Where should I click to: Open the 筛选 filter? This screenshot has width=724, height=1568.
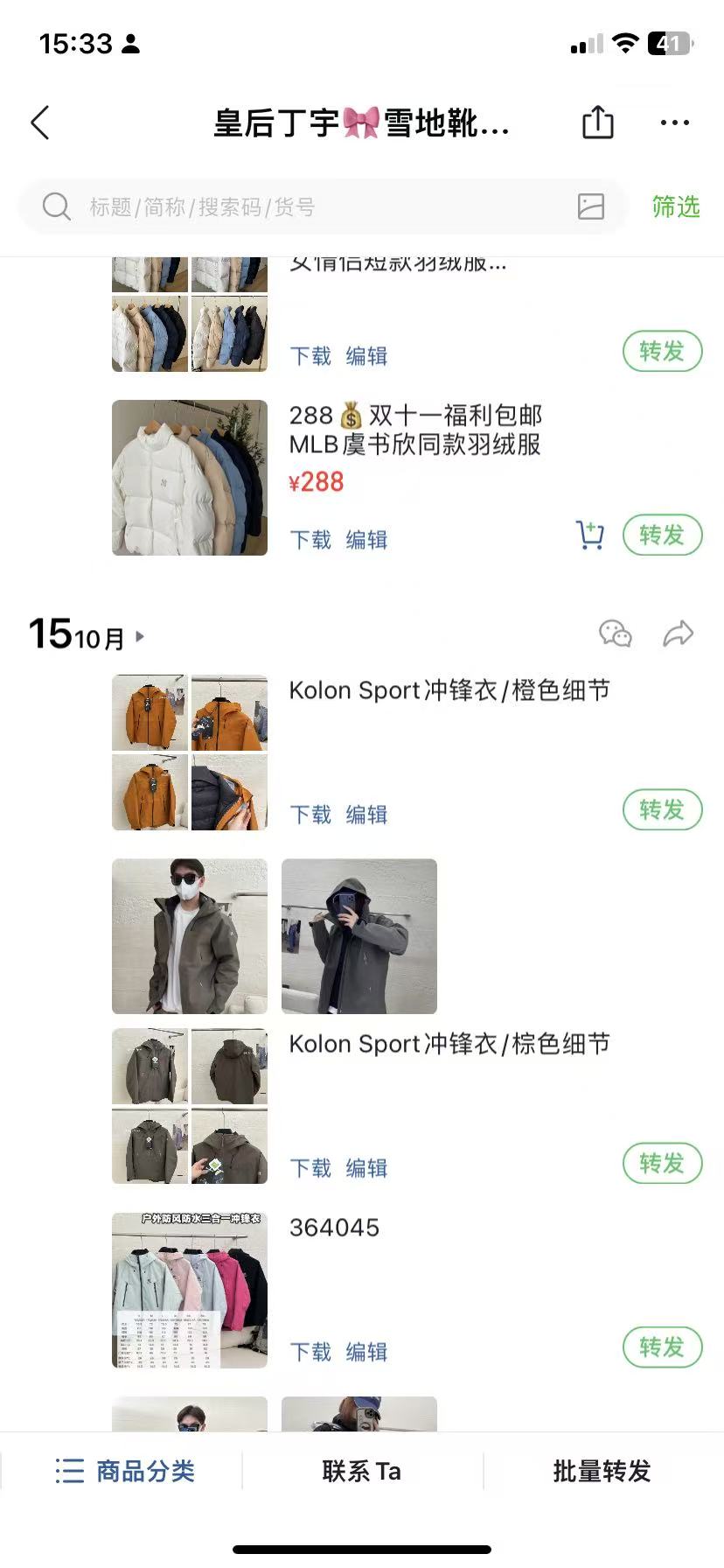(x=675, y=207)
